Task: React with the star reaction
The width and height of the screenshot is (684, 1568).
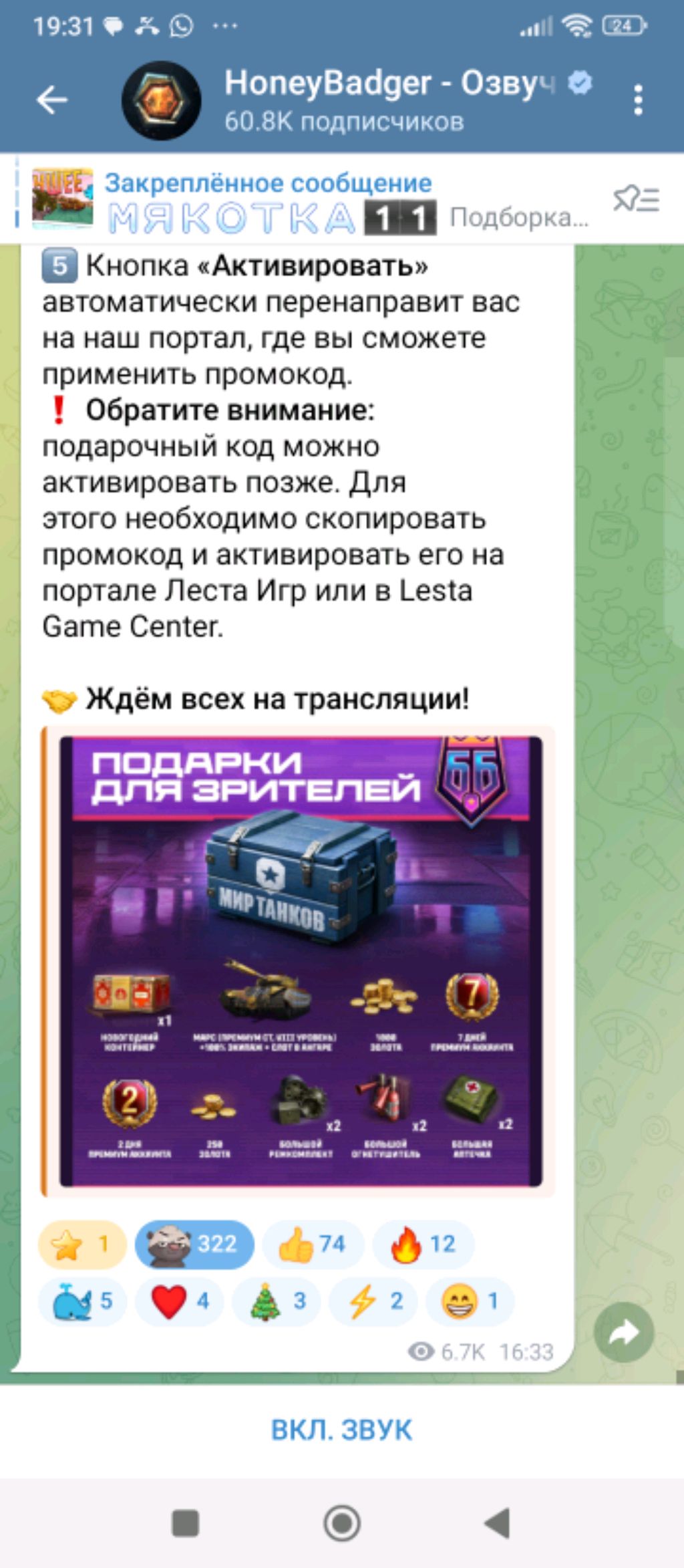Action: pyautogui.click(x=81, y=1245)
